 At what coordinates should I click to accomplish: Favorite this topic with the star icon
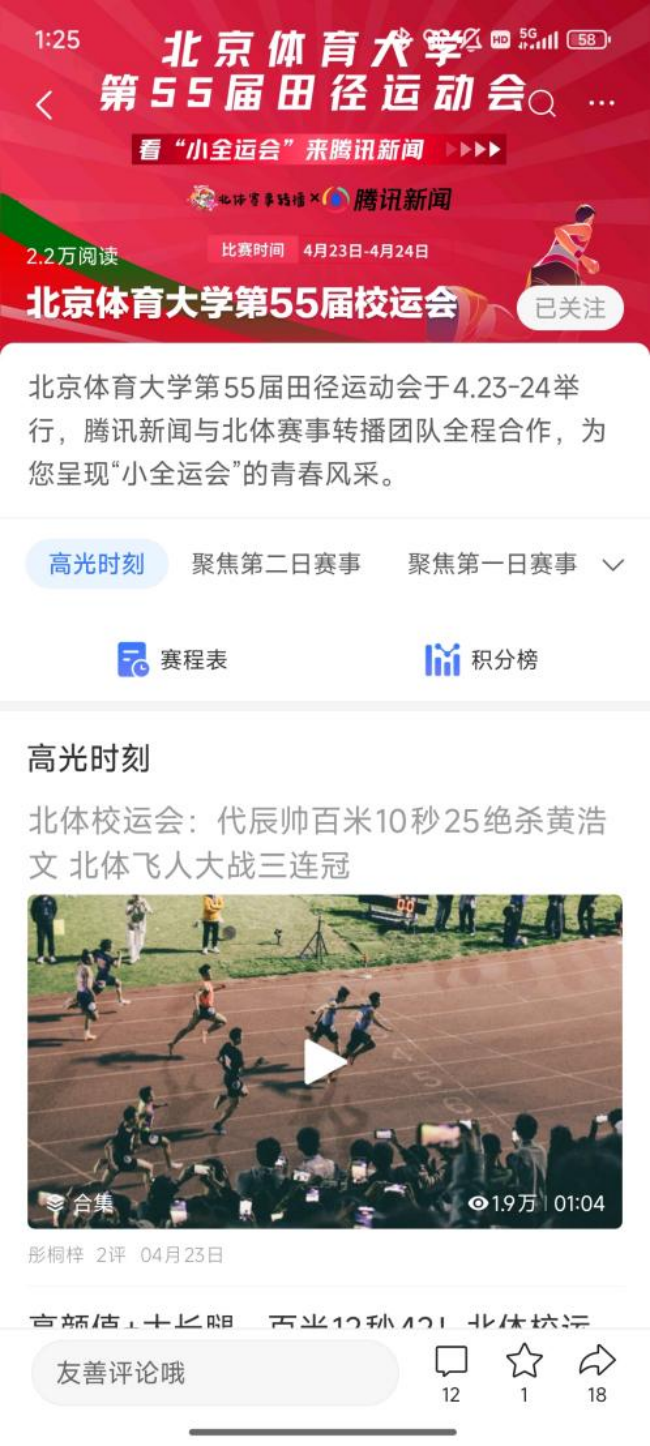point(524,1363)
